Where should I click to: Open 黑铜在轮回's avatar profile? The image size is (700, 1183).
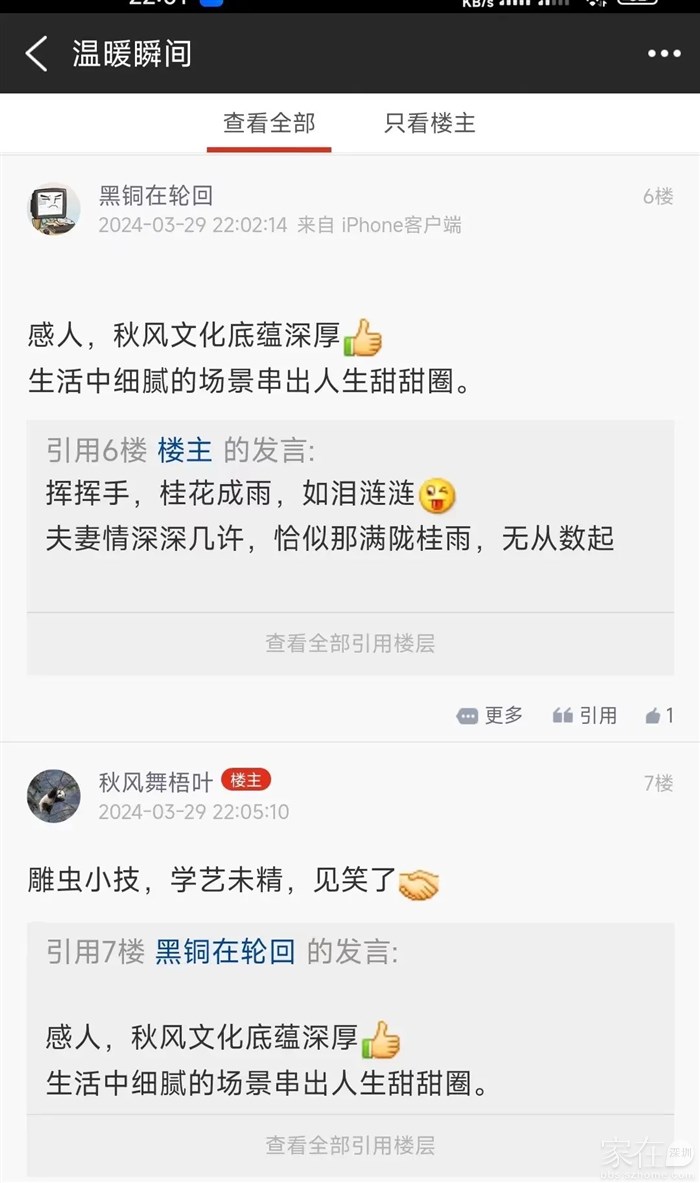54,210
